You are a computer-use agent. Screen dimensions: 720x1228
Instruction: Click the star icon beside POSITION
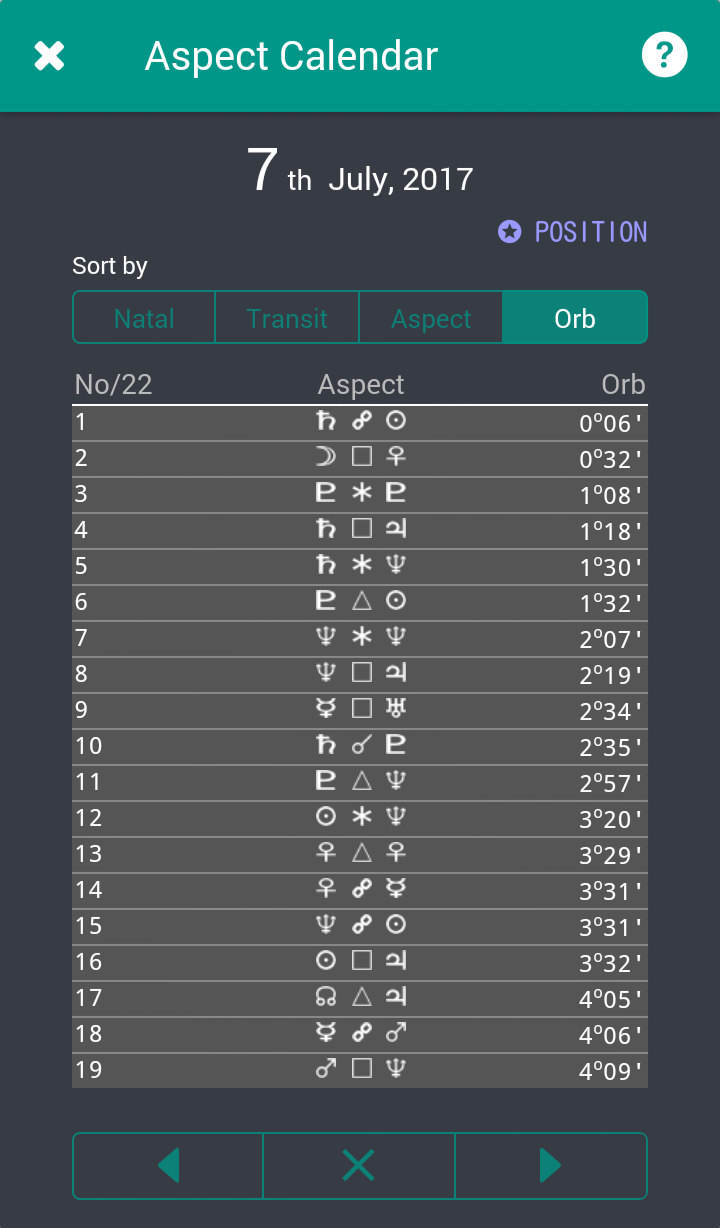coord(509,231)
